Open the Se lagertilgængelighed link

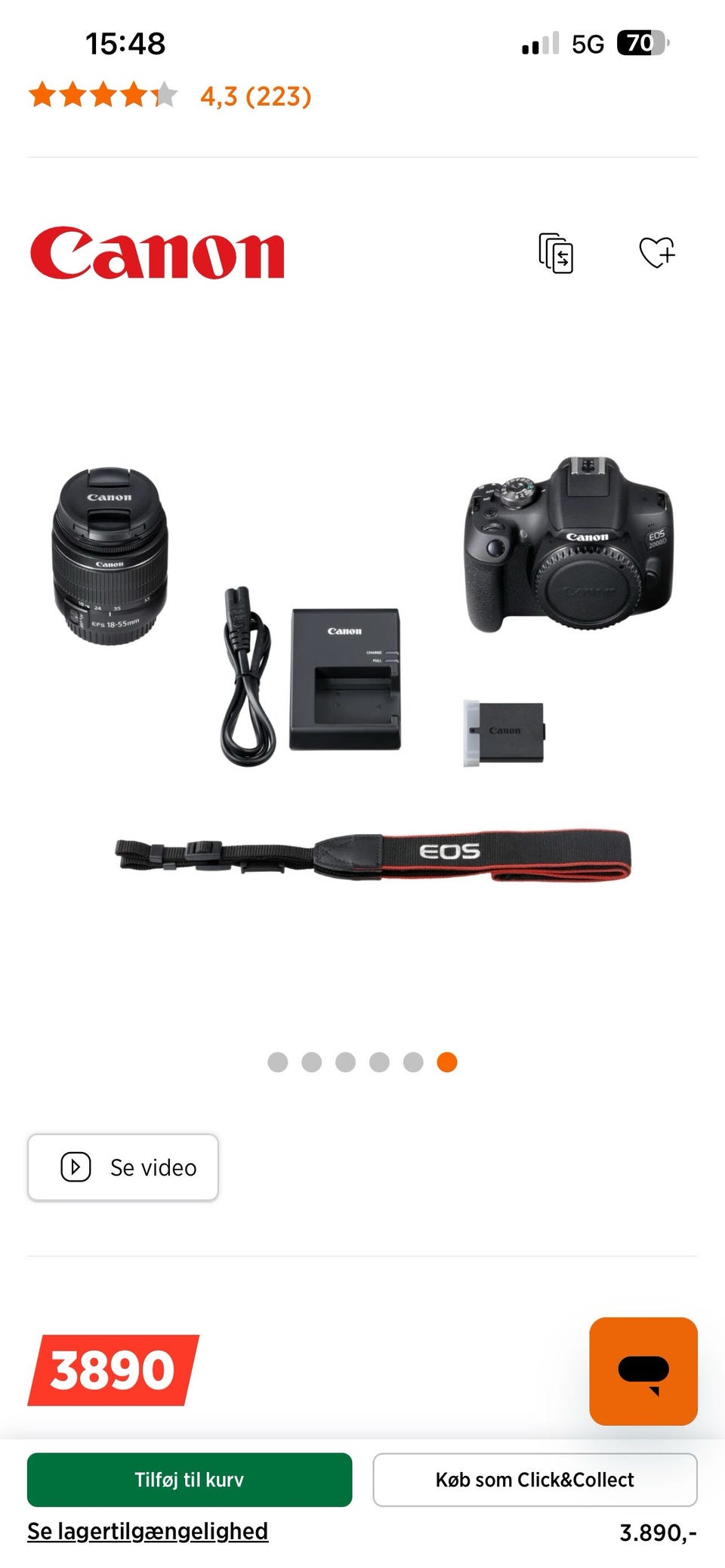pos(148,1531)
